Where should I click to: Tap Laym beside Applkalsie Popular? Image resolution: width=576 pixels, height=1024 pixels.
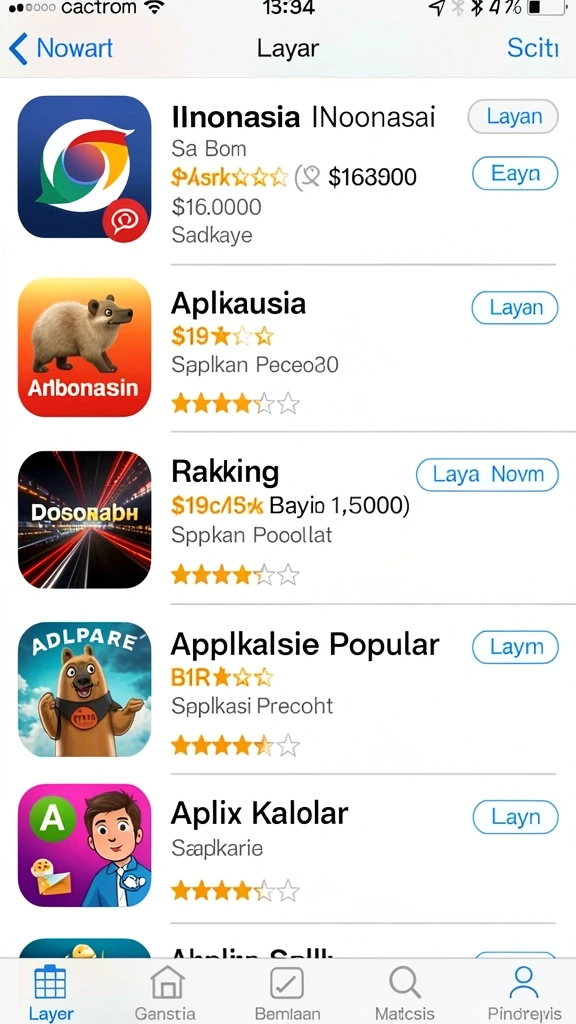(515, 647)
